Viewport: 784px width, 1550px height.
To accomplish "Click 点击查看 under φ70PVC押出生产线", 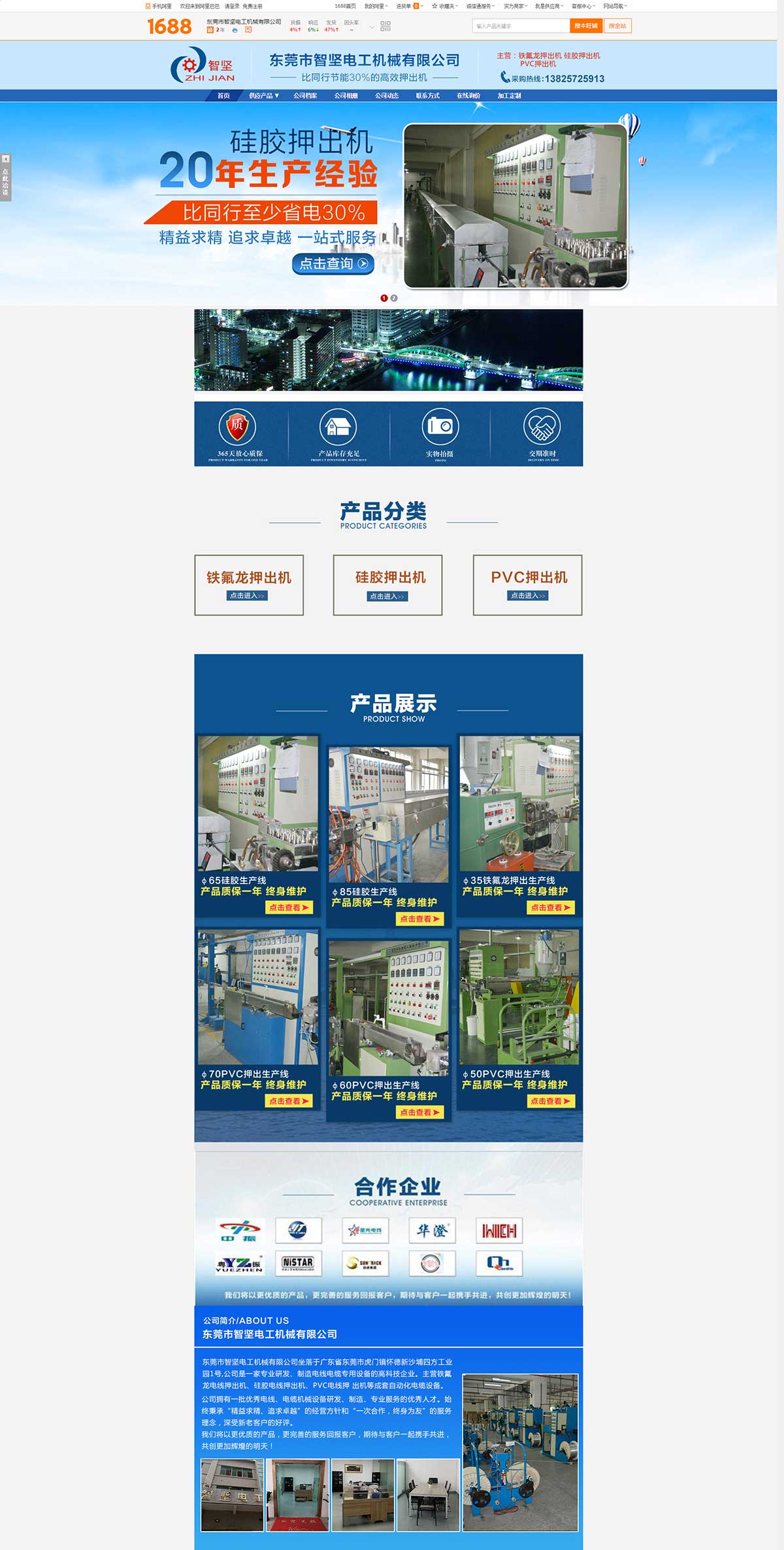I will click(x=289, y=1101).
